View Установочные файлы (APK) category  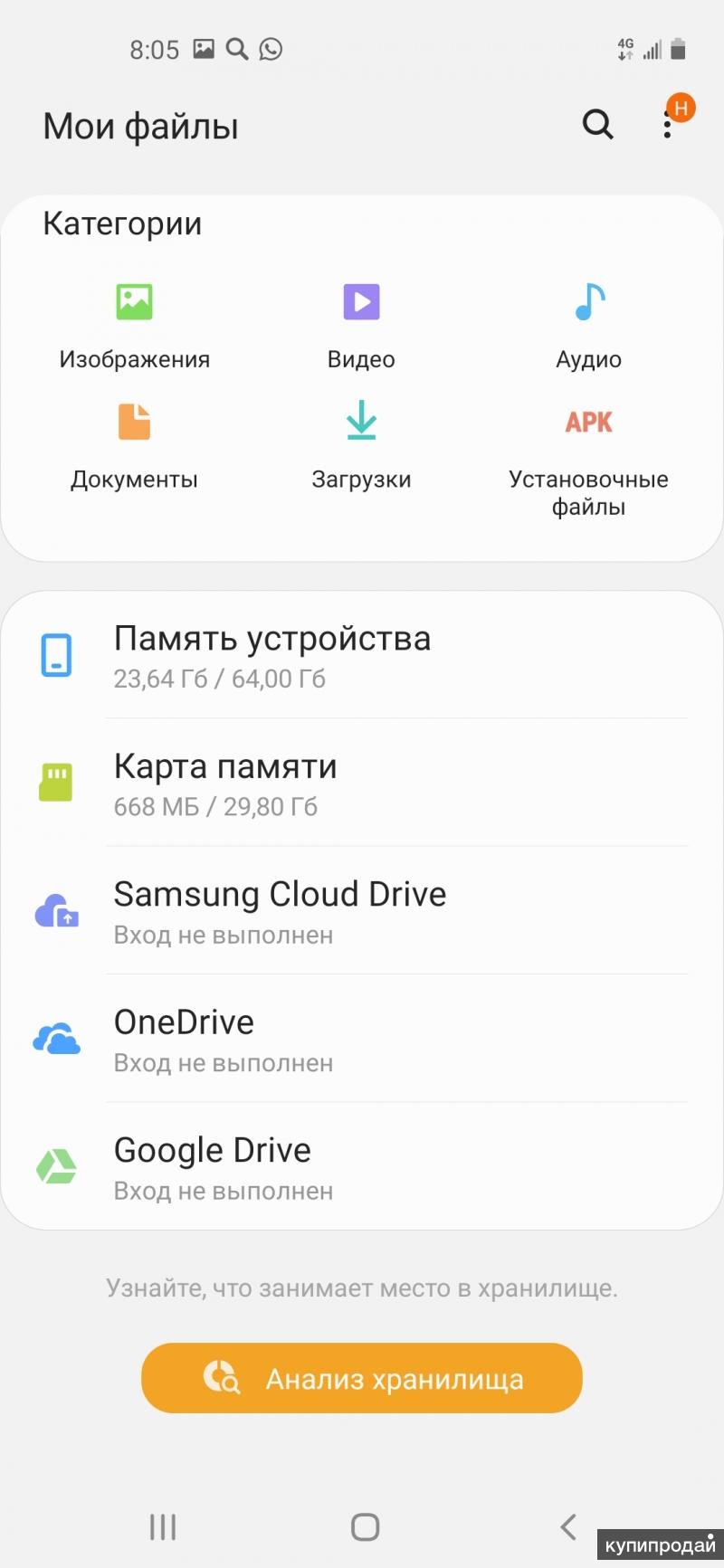tap(589, 457)
